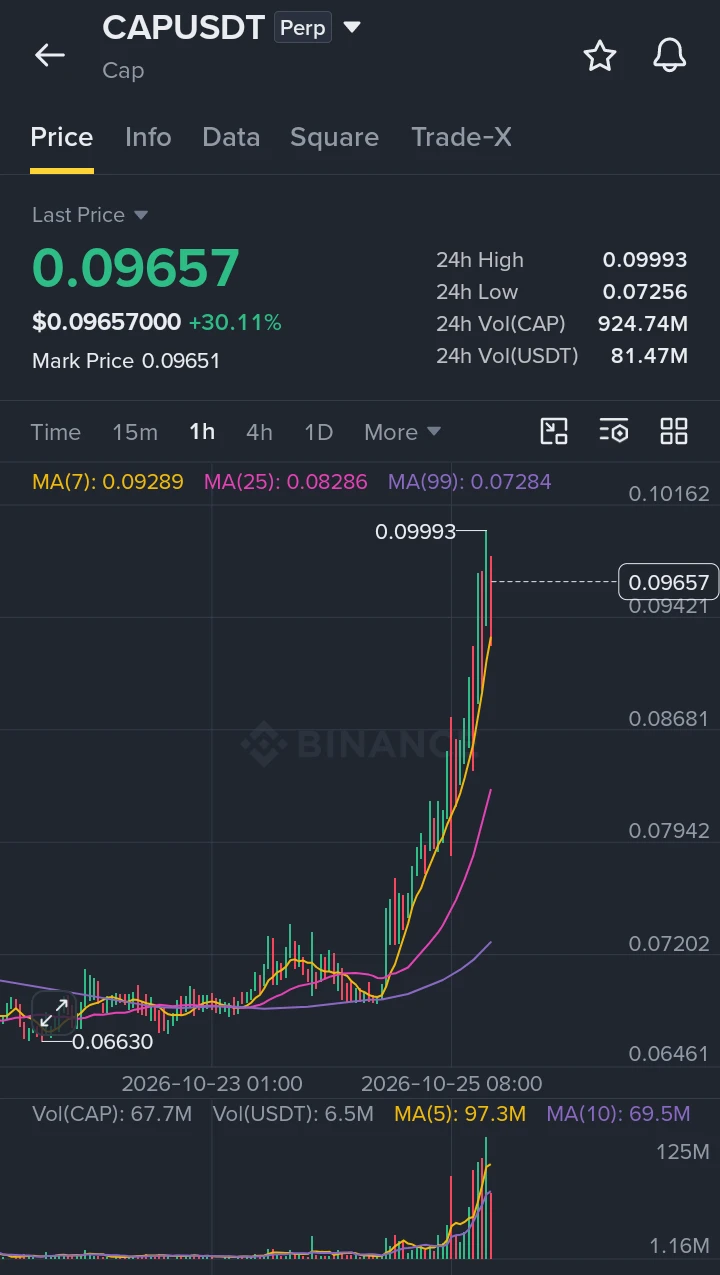
Task: Switch to the Data tab
Action: pyautogui.click(x=231, y=137)
